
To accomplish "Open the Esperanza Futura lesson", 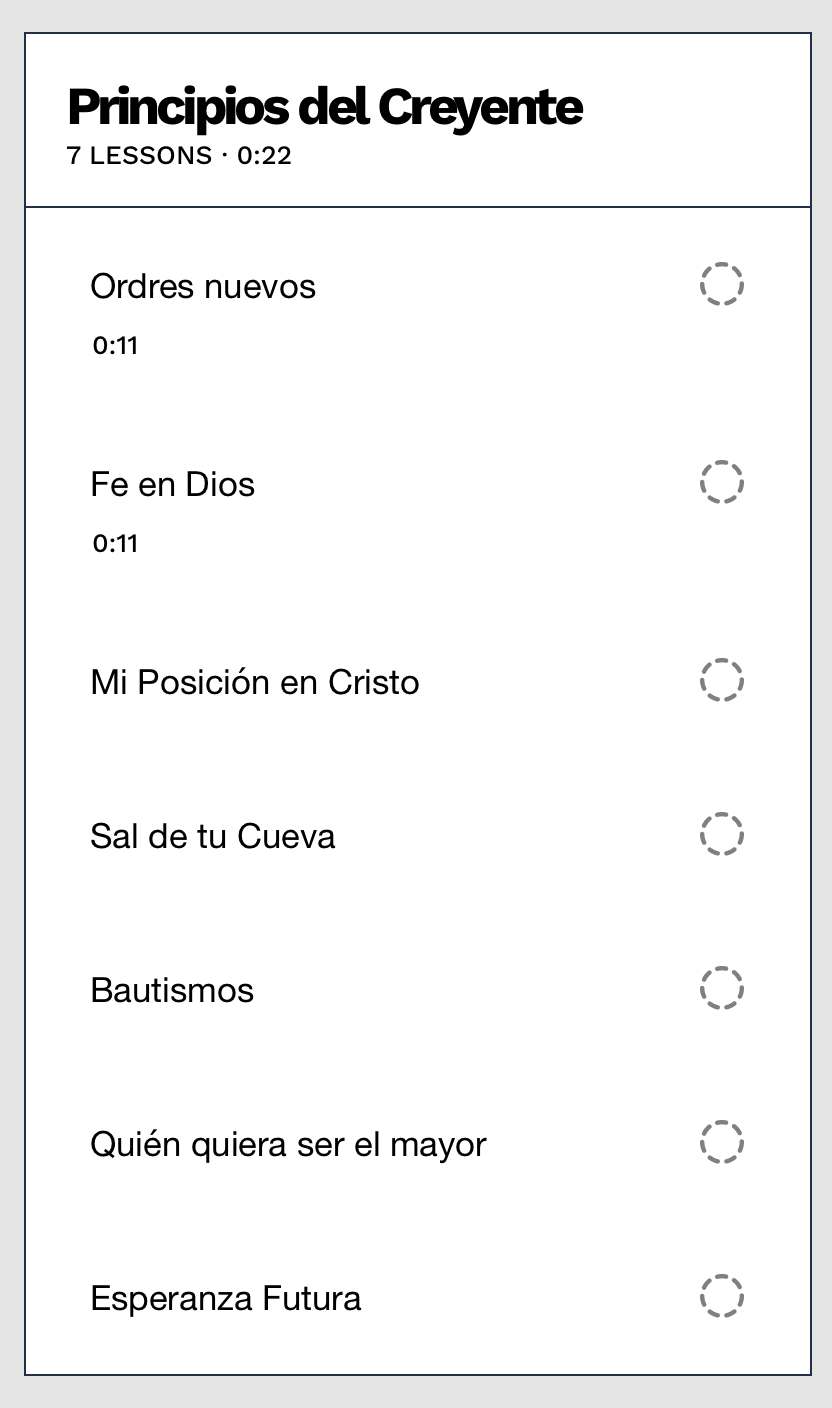I will coord(225,1299).
